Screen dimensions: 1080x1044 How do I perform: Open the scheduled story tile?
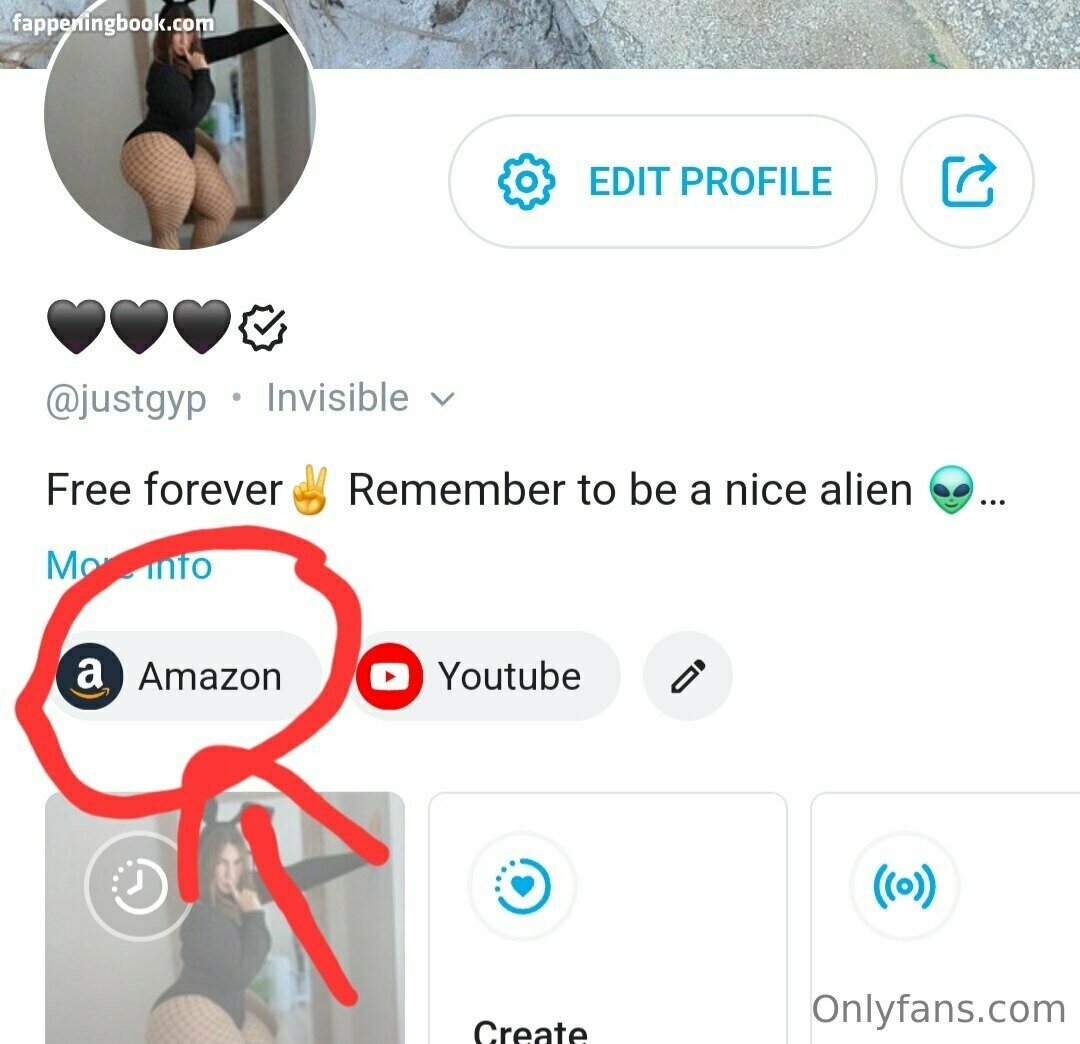pos(224,915)
